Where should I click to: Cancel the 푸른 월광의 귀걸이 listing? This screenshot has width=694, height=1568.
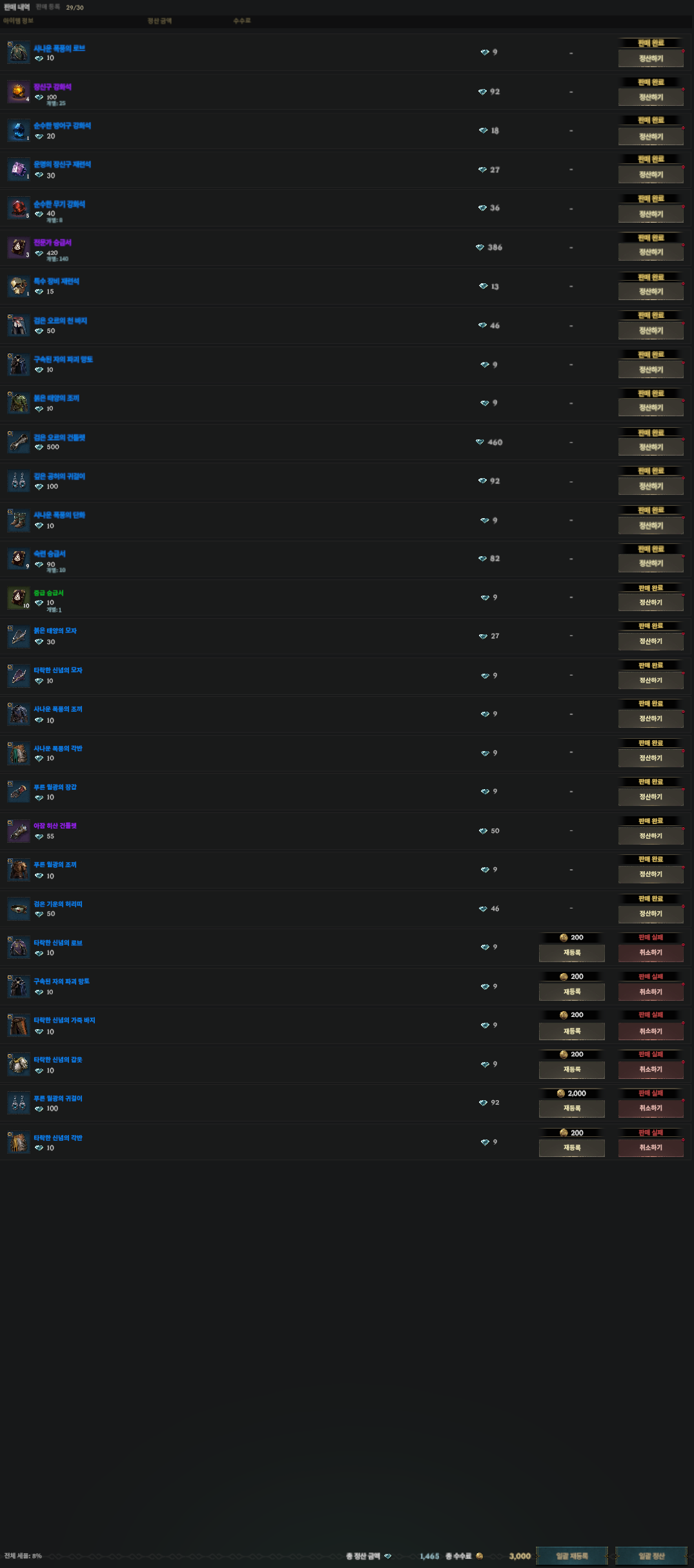pyautogui.click(x=651, y=1108)
